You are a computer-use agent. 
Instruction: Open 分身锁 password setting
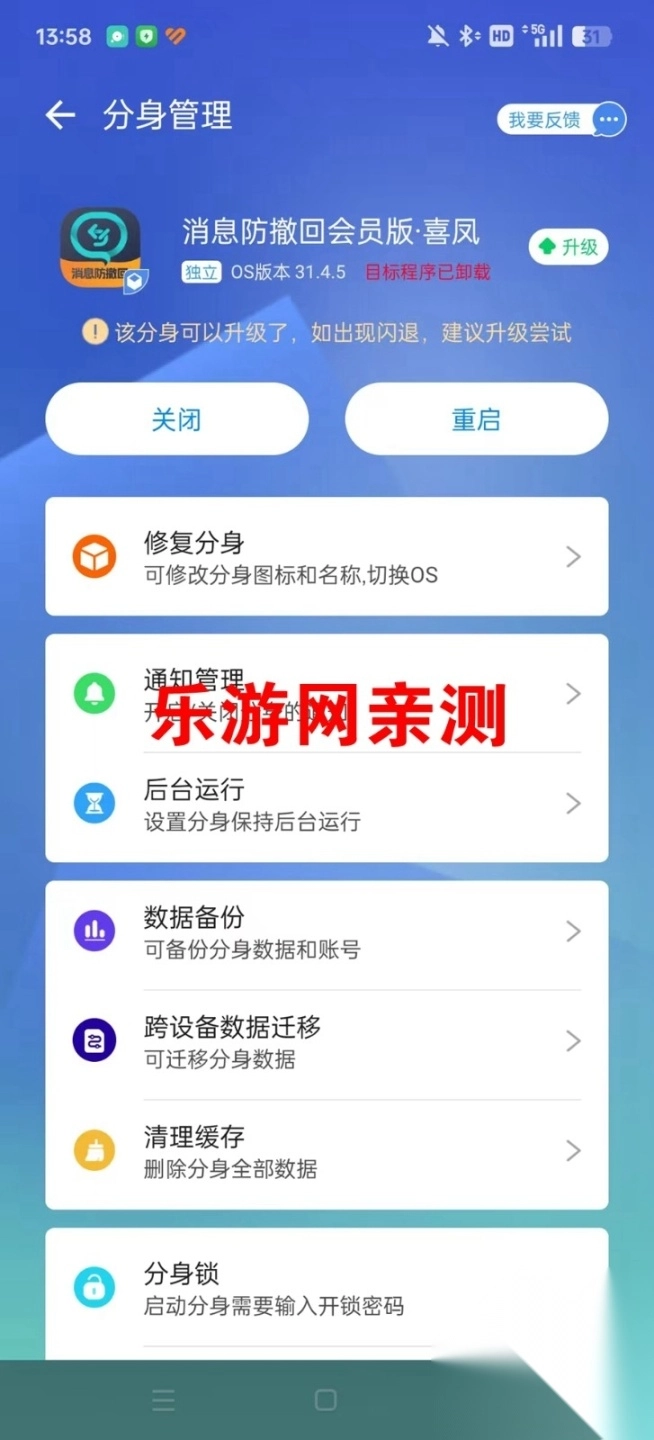tap(326, 1288)
